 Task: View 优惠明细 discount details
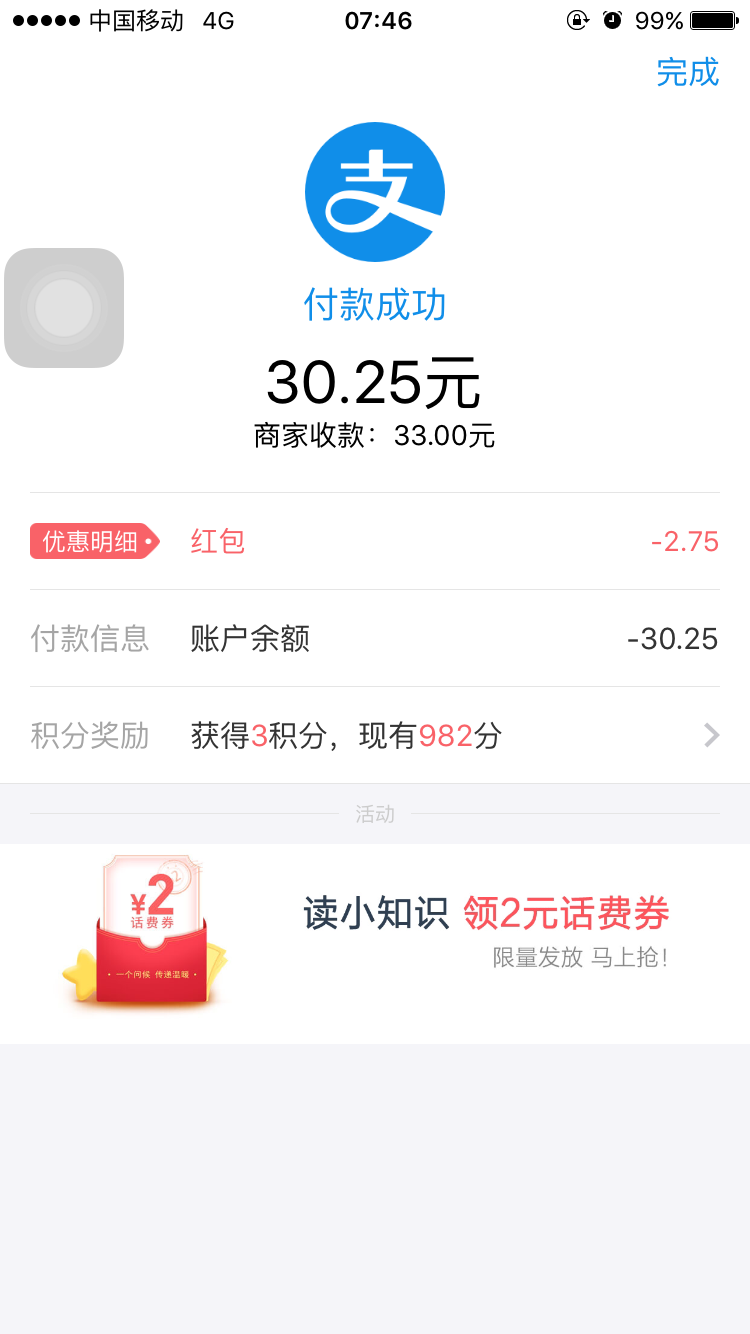click(94, 541)
